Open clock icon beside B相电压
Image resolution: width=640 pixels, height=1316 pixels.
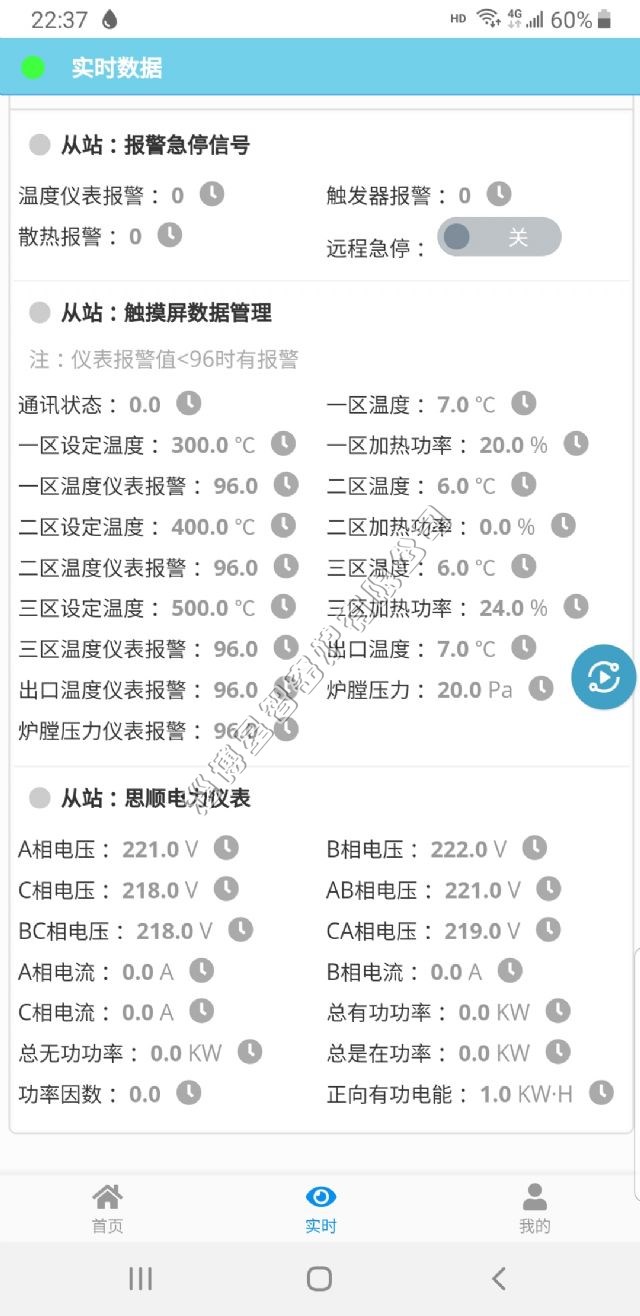pyautogui.click(x=534, y=848)
